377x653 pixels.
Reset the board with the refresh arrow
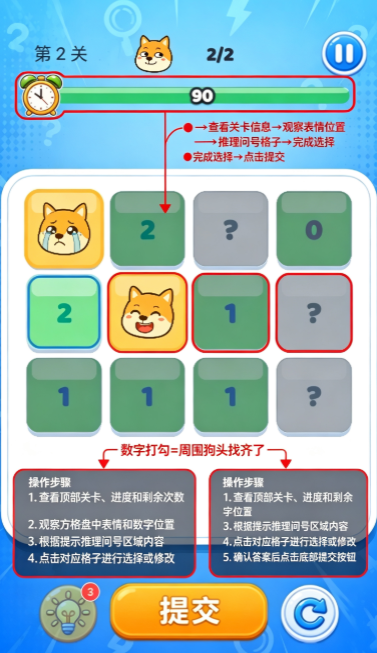click(310, 613)
